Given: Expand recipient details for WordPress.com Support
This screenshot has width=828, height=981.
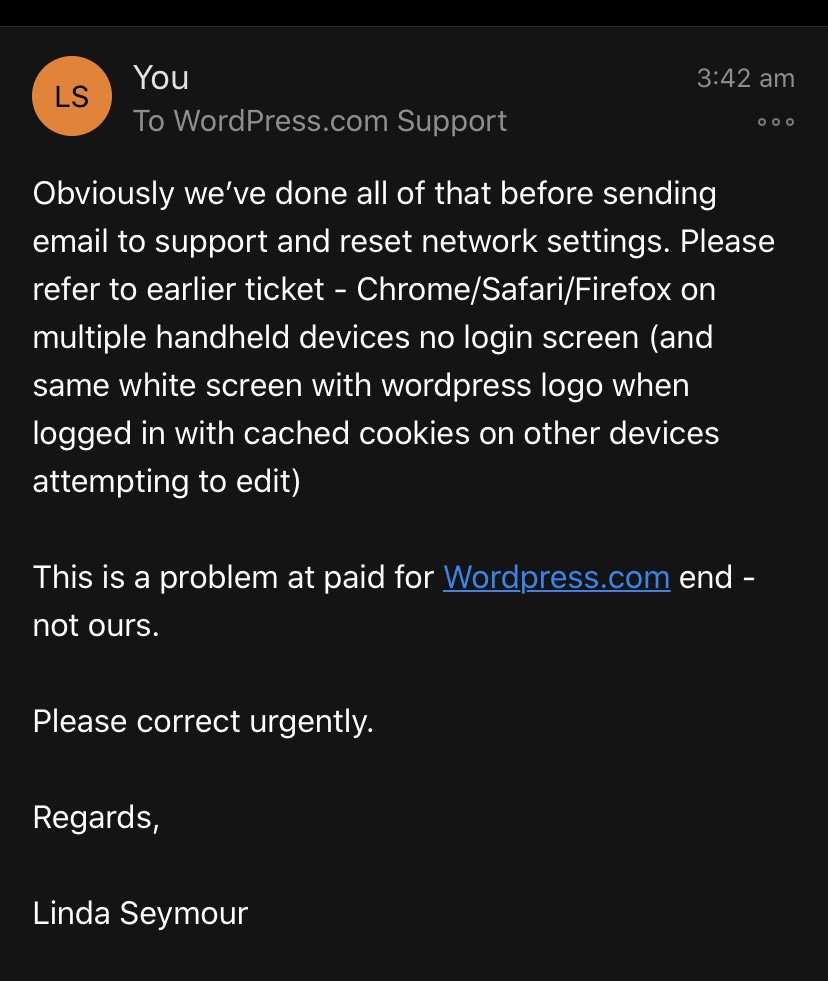Looking at the screenshot, I should pyautogui.click(x=320, y=121).
